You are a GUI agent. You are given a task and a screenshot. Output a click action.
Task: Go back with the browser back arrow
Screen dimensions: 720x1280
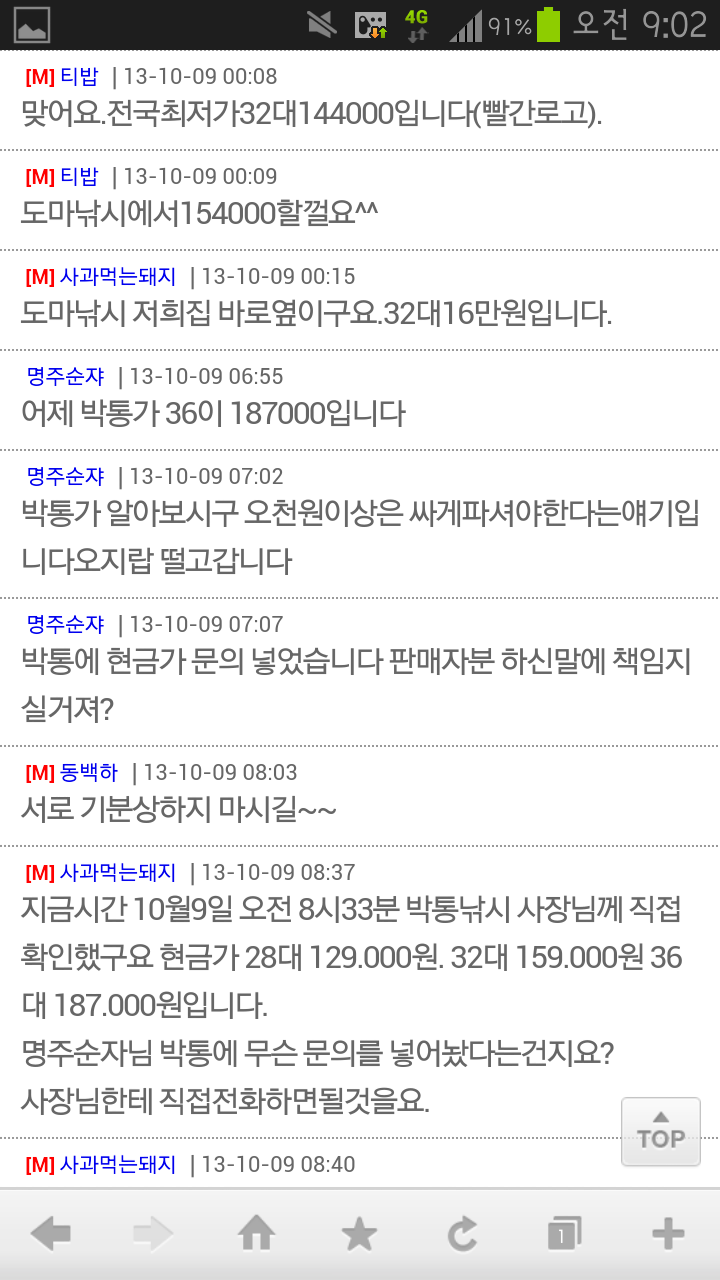click(50, 1235)
